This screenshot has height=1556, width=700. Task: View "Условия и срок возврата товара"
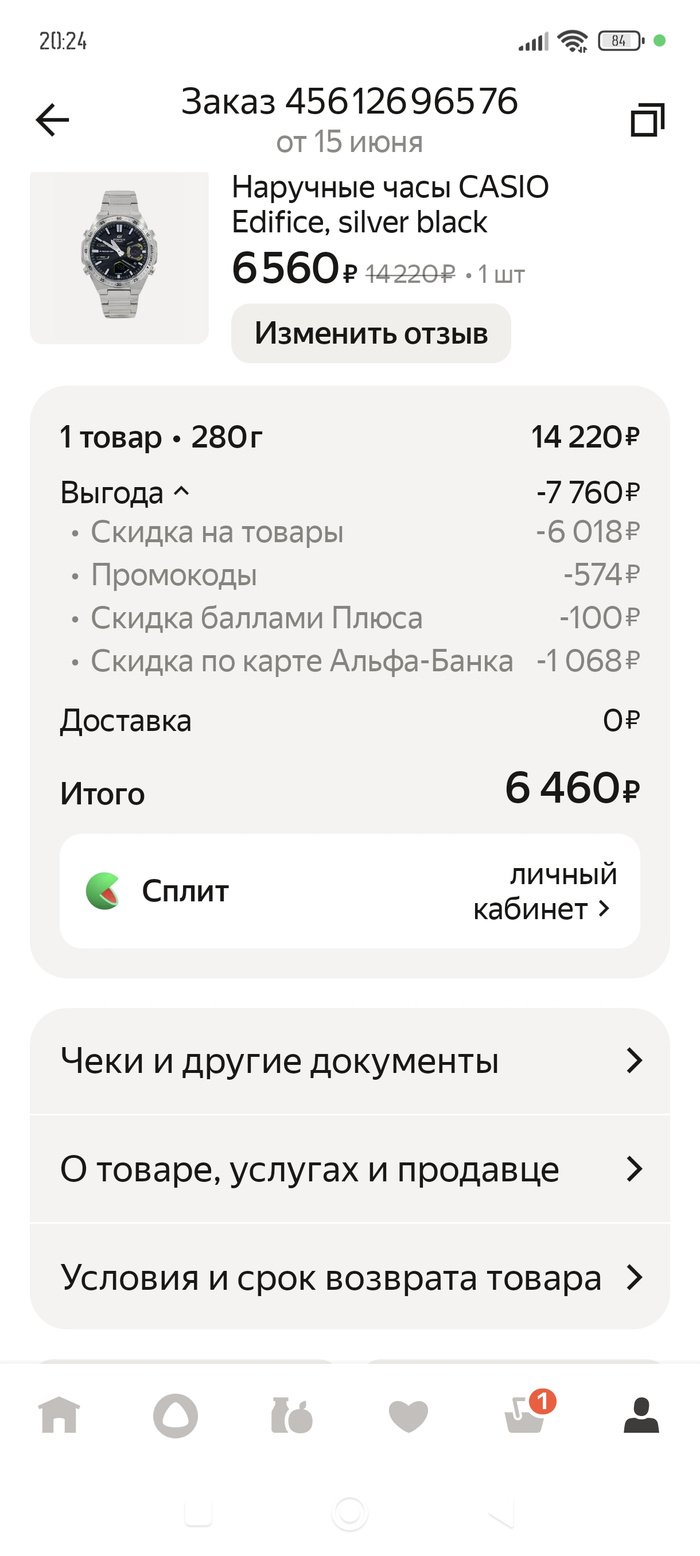click(349, 1277)
